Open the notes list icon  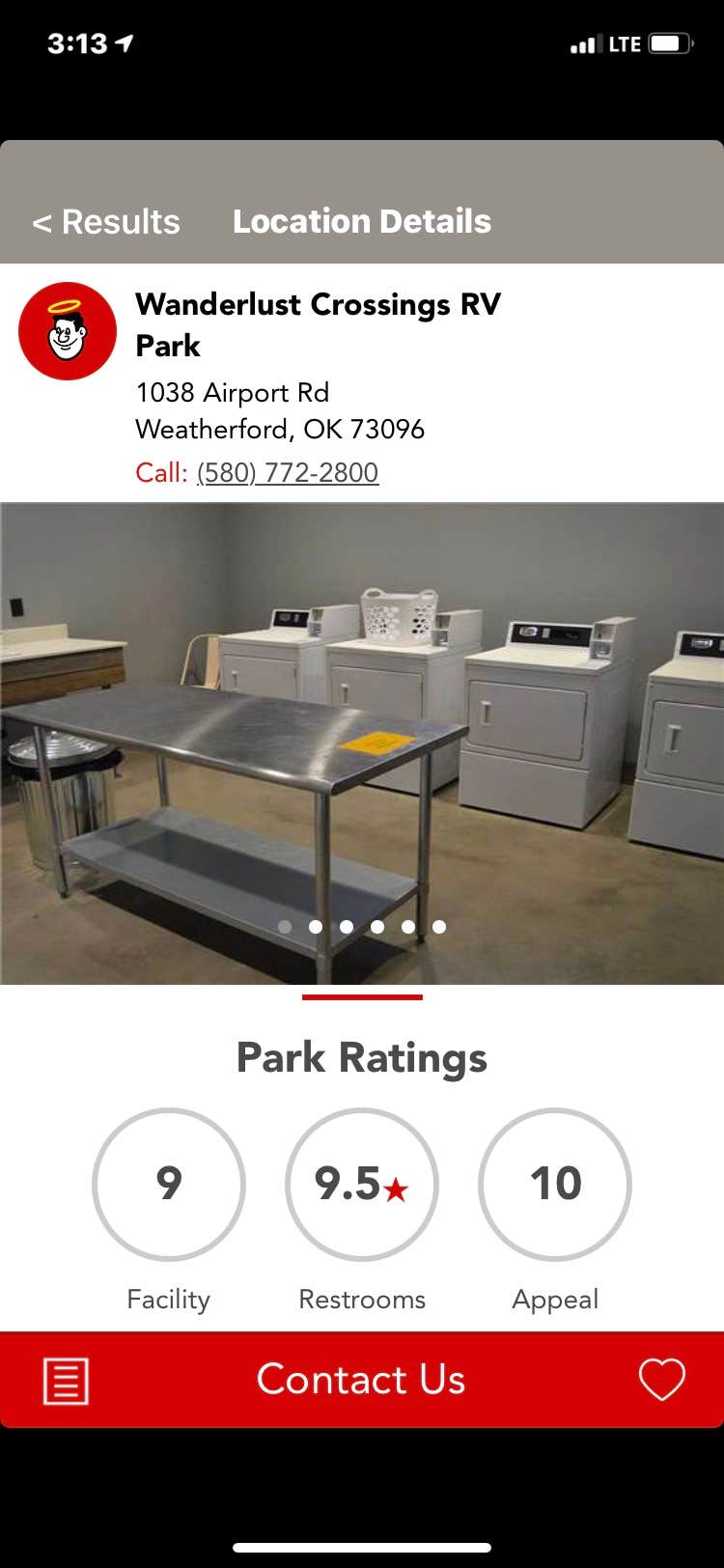(66, 1380)
